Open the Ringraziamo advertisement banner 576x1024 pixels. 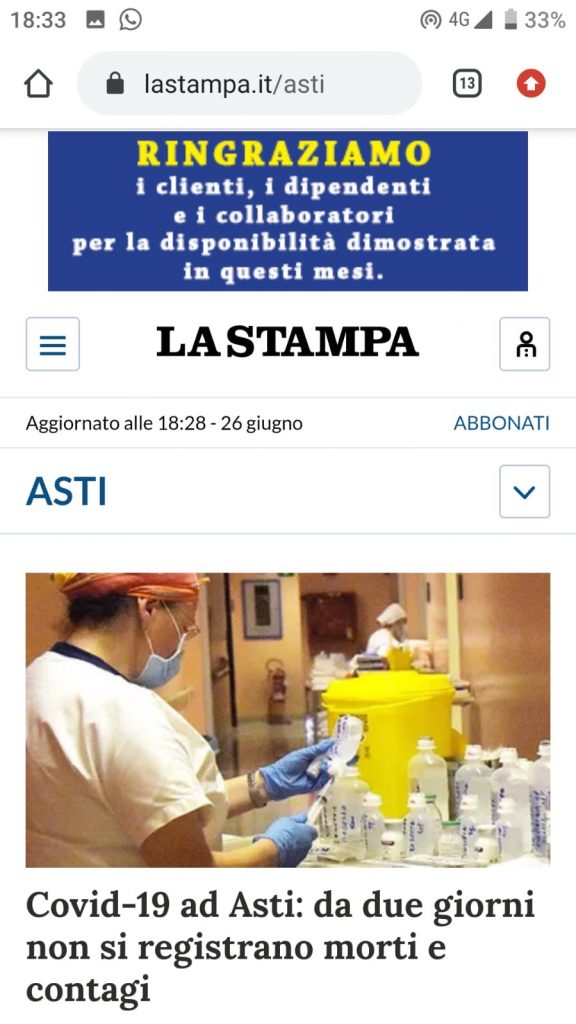point(288,211)
